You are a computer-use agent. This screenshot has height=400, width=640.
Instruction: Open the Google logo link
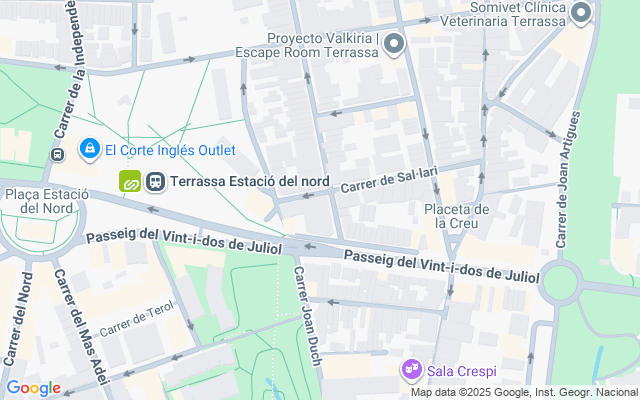(33, 388)
